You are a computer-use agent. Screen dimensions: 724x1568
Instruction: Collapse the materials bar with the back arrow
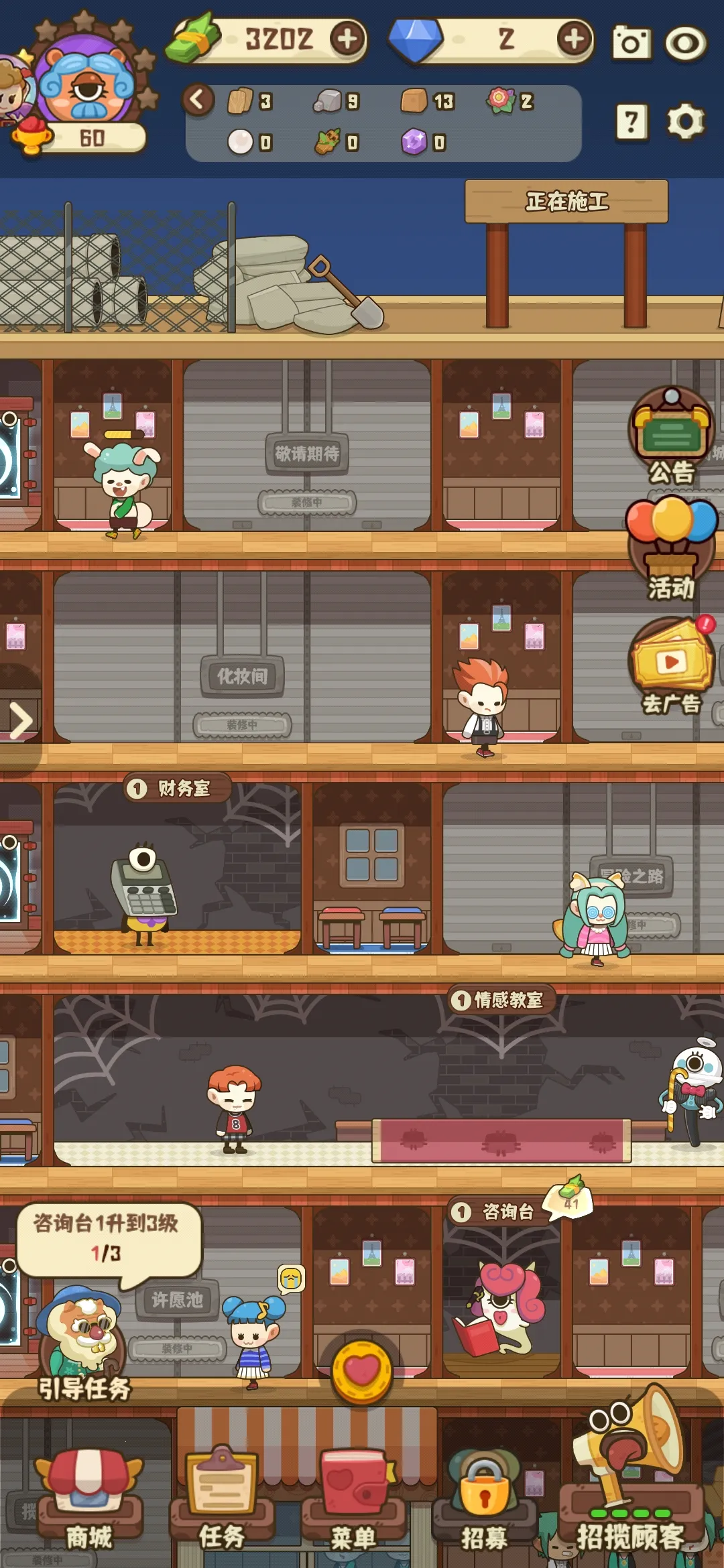198,101
